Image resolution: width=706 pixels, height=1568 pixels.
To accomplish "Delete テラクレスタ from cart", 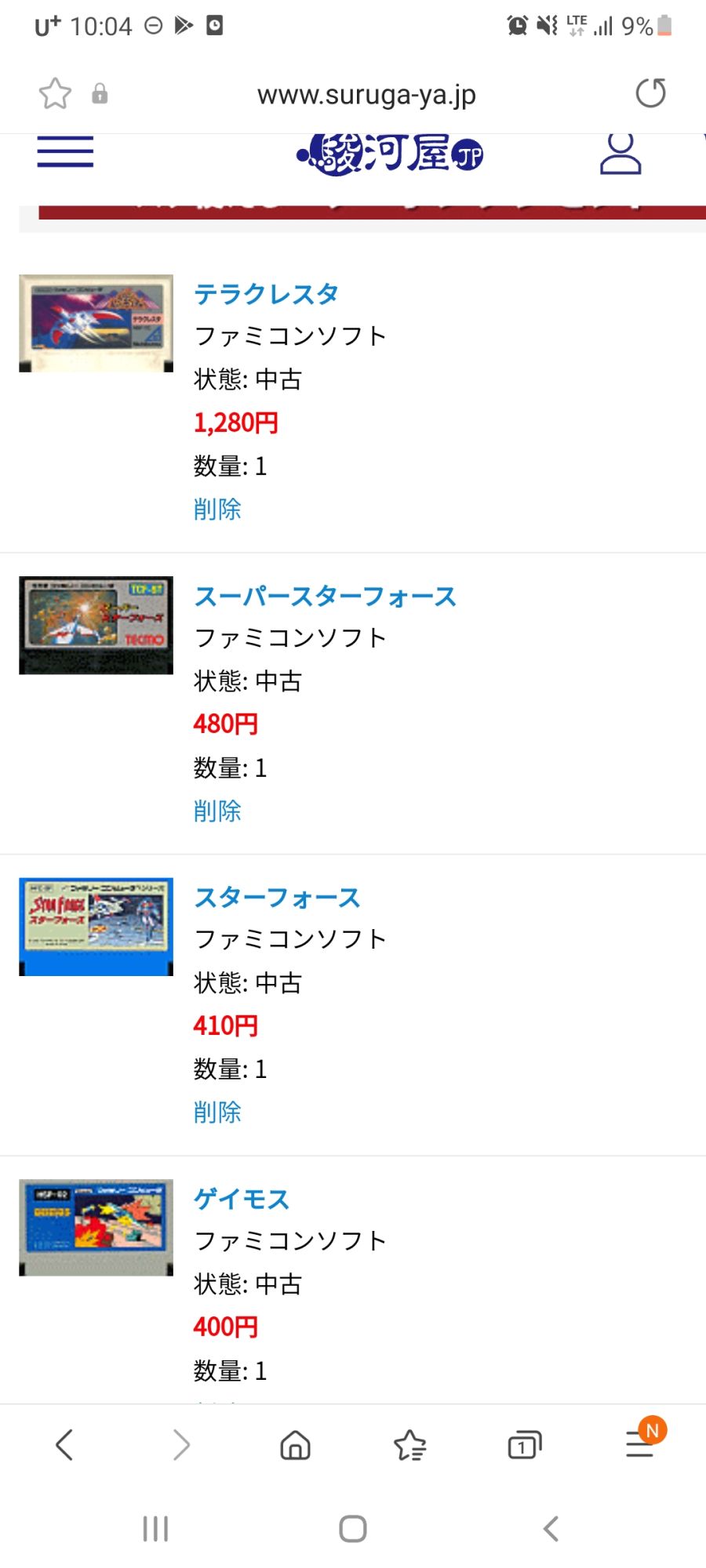I will click(x=217, y=510).
